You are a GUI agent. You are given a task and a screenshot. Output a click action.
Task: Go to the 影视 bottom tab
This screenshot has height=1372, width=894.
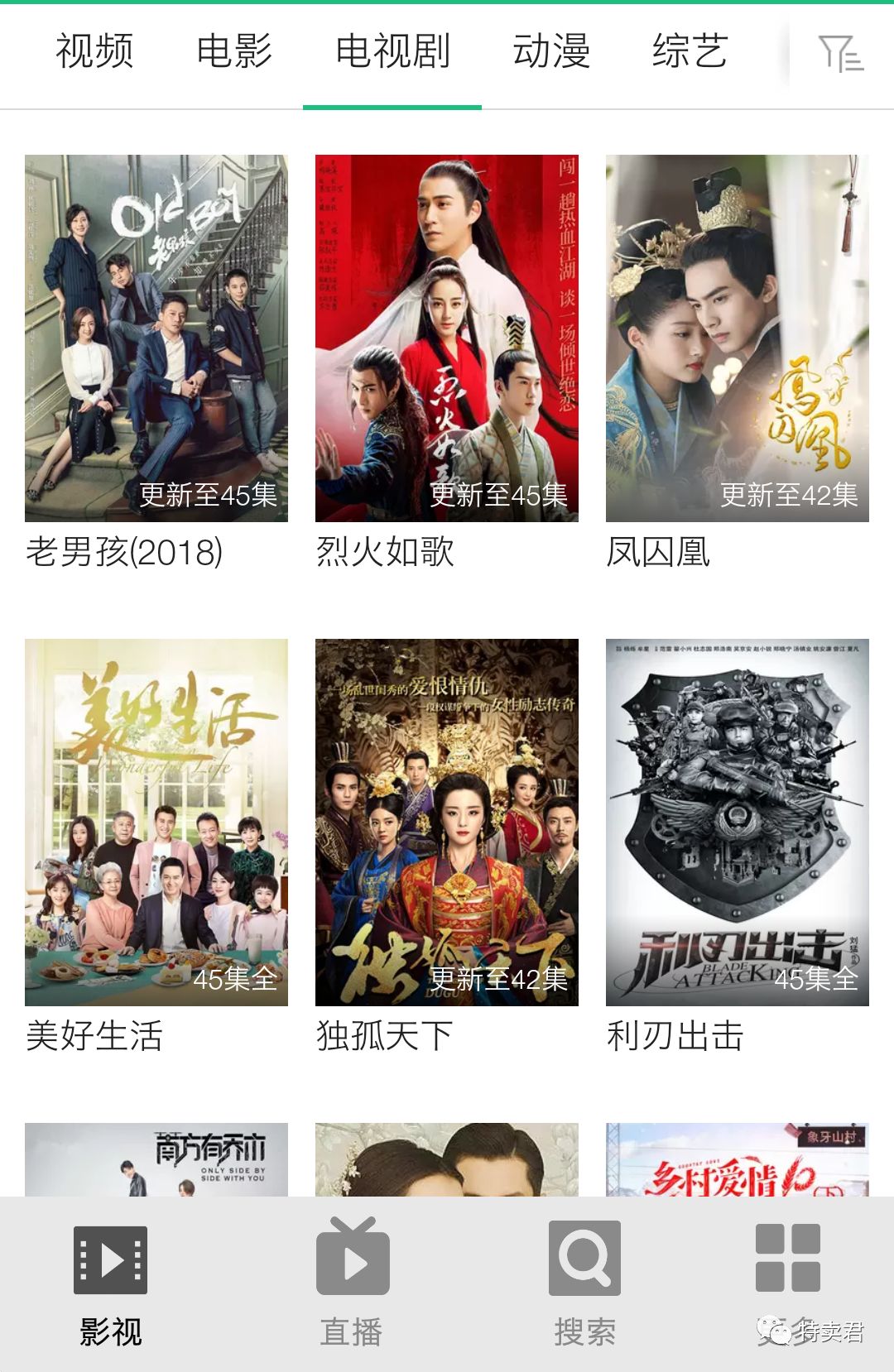[x=111, y=1284]
